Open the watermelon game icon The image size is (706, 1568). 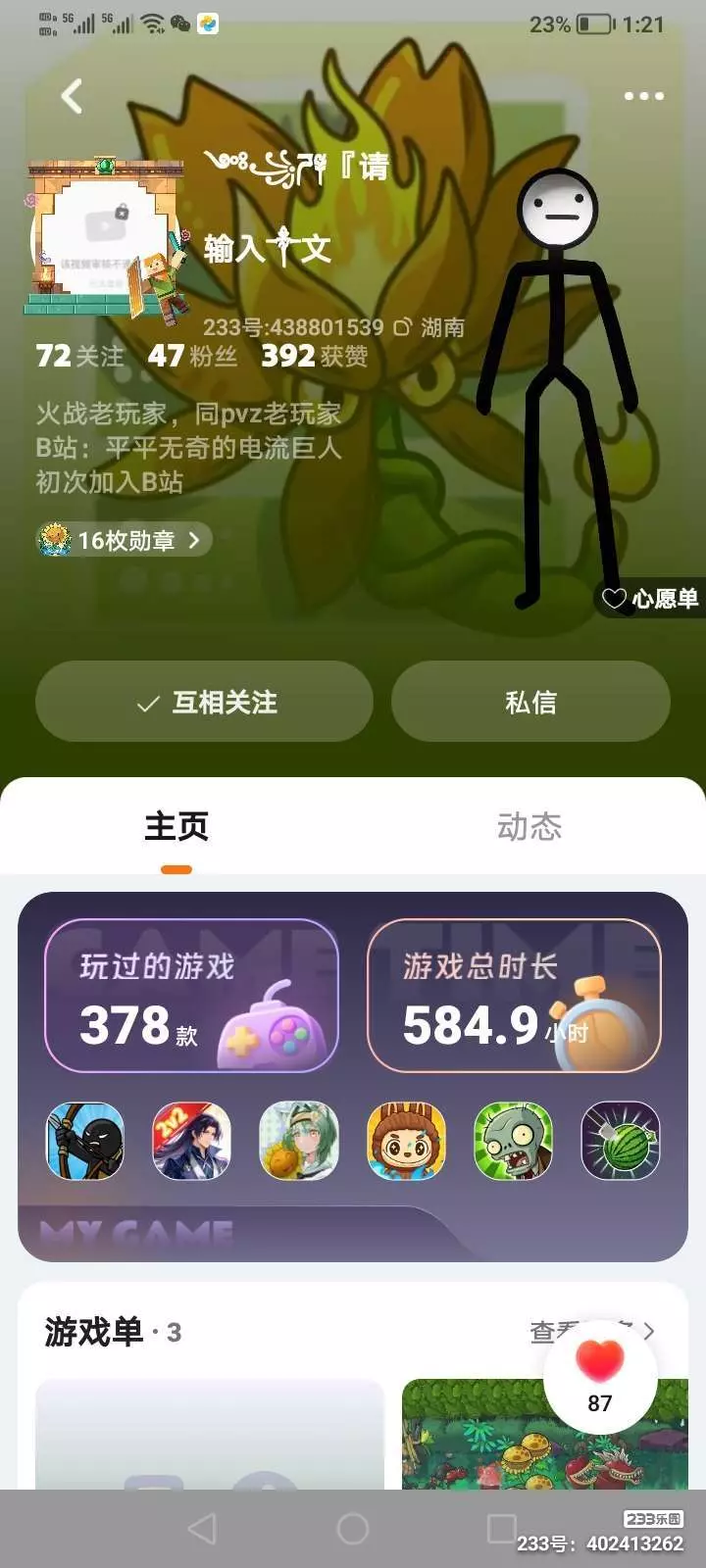click(620, 1141)
